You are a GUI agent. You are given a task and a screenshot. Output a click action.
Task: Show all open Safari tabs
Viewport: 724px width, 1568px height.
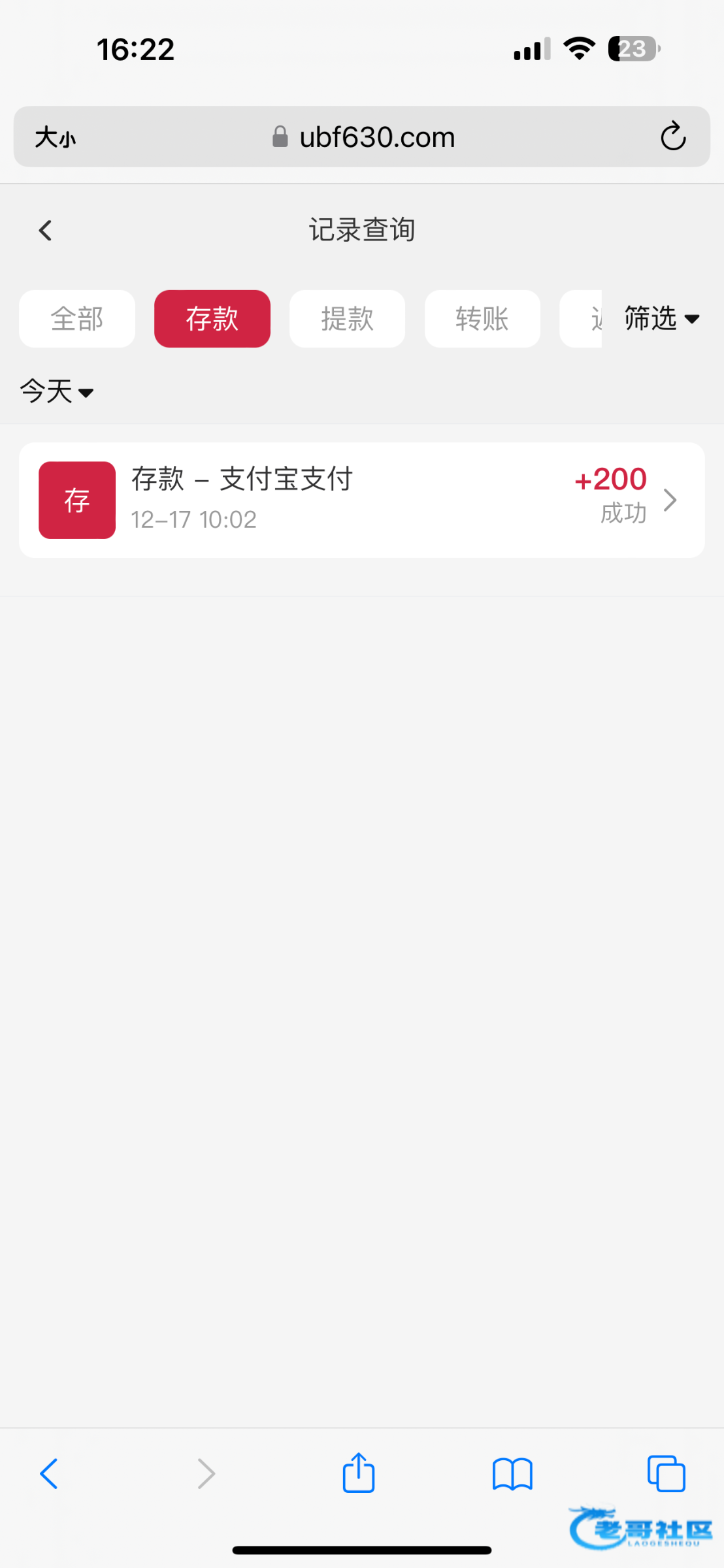pyautogui.click(x=666, y=1473)
